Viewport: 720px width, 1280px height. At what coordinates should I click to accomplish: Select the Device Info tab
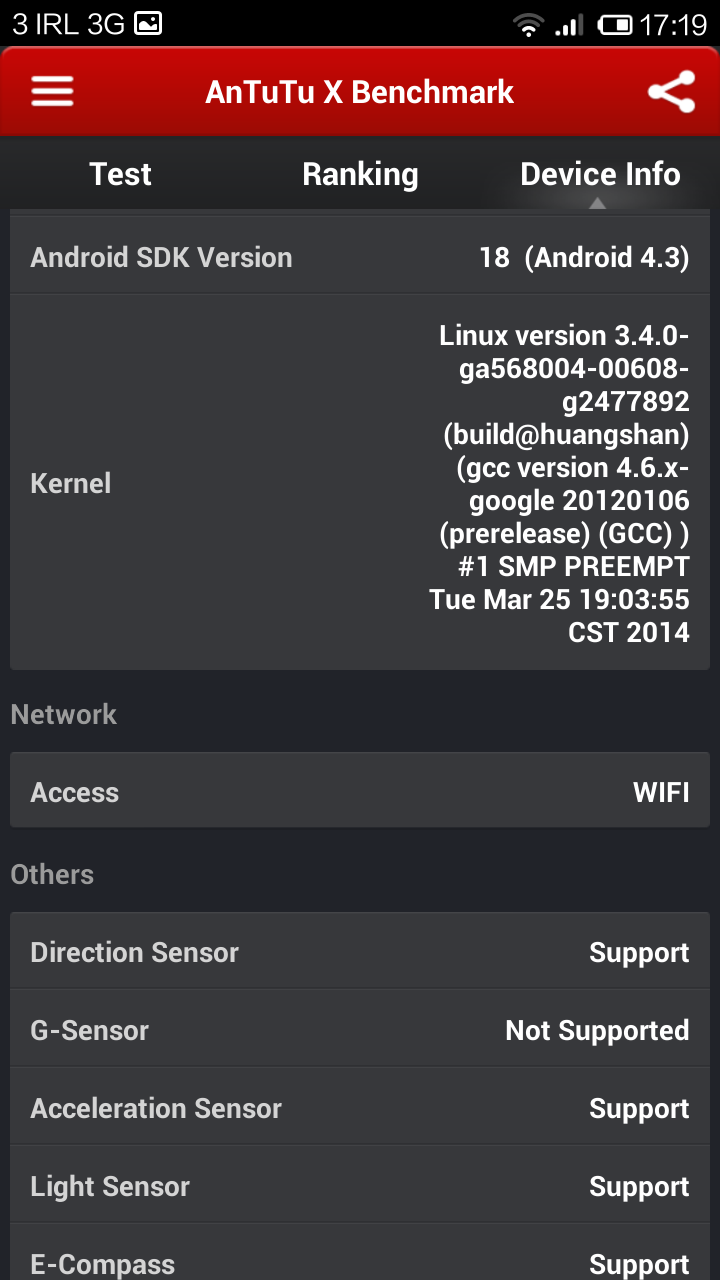(600, 174)
